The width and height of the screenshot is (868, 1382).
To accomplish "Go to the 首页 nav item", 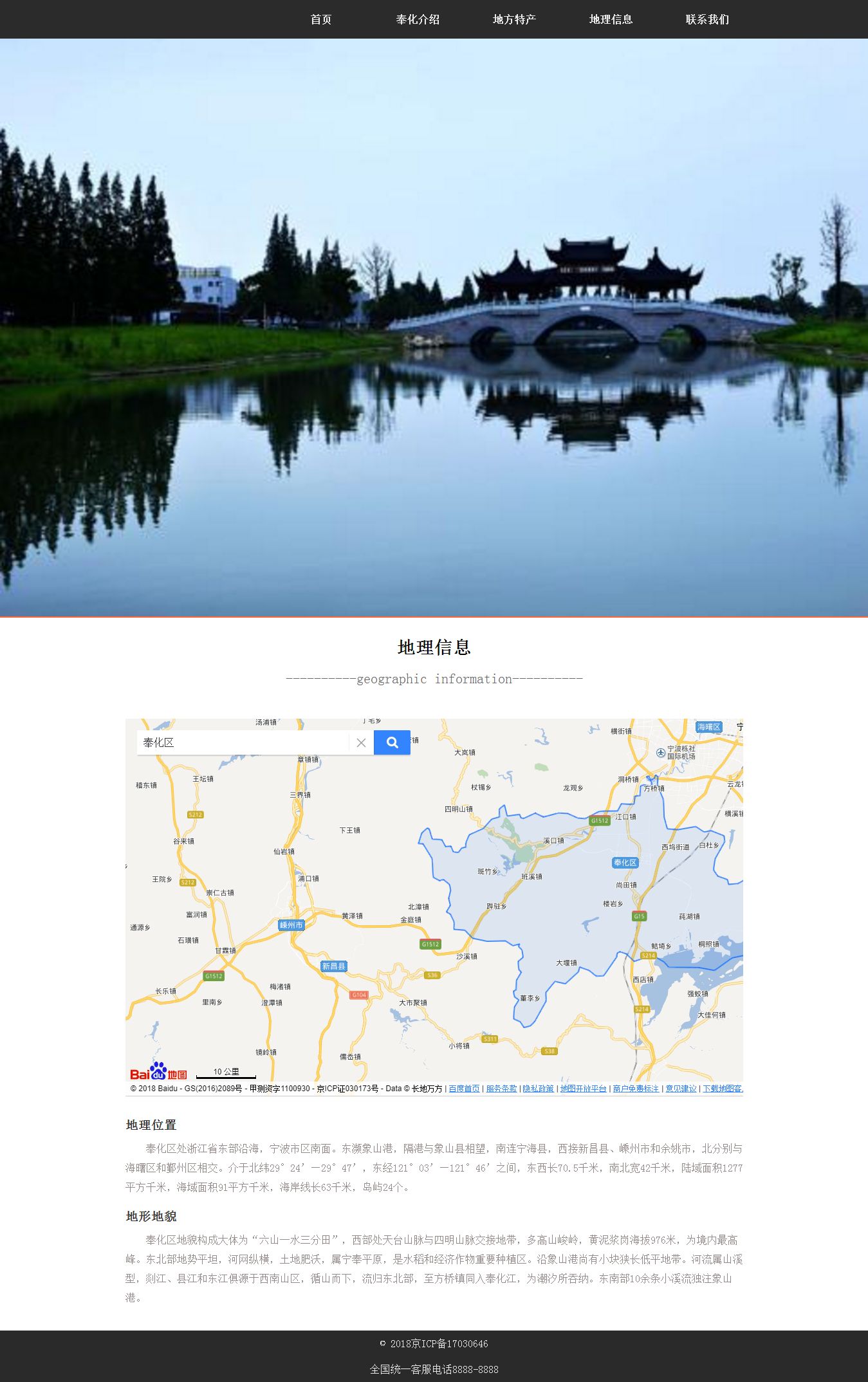I will pos(321,19).
